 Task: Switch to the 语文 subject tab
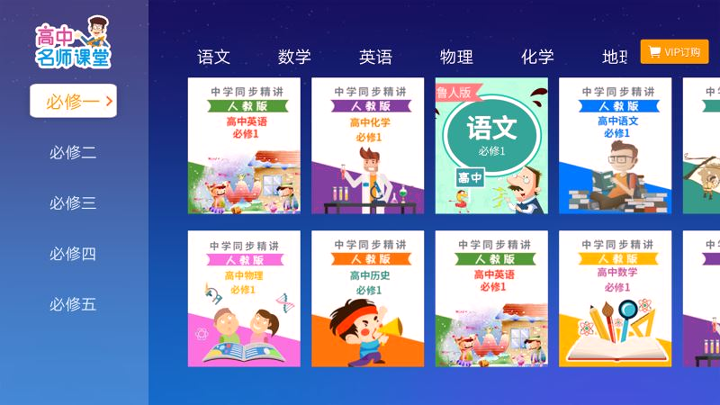point(214,57)
